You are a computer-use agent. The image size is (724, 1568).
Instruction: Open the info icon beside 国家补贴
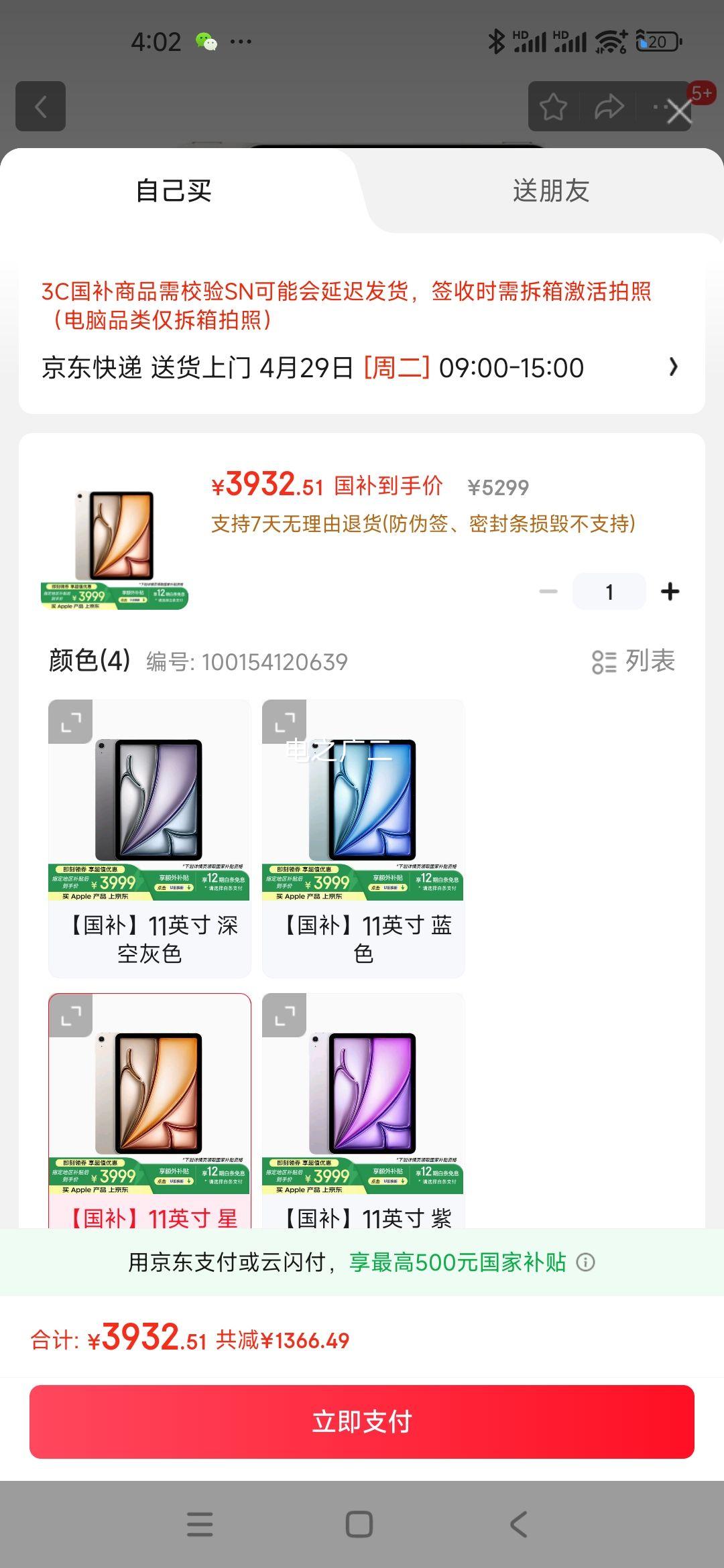click(586, 1262)
